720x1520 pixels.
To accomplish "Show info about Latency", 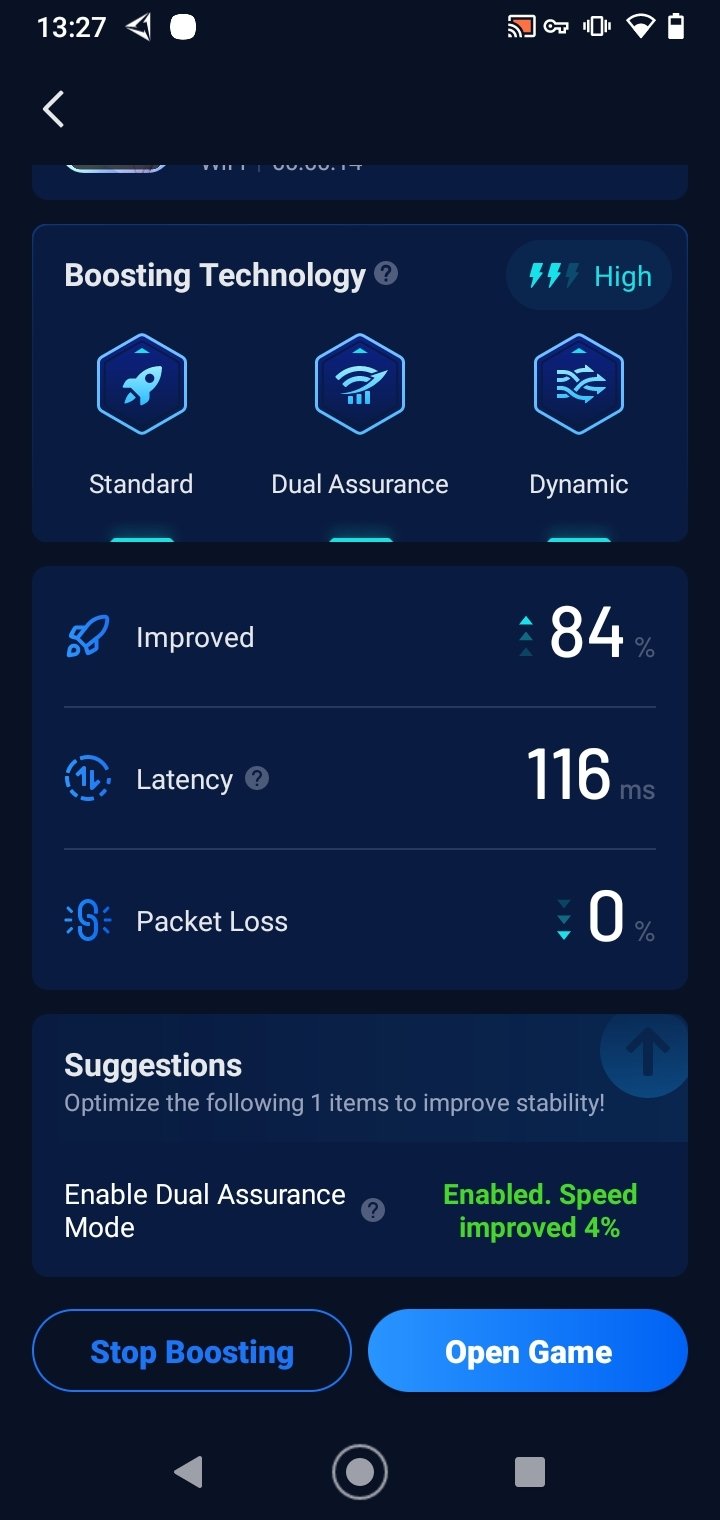I will (257, 778).
